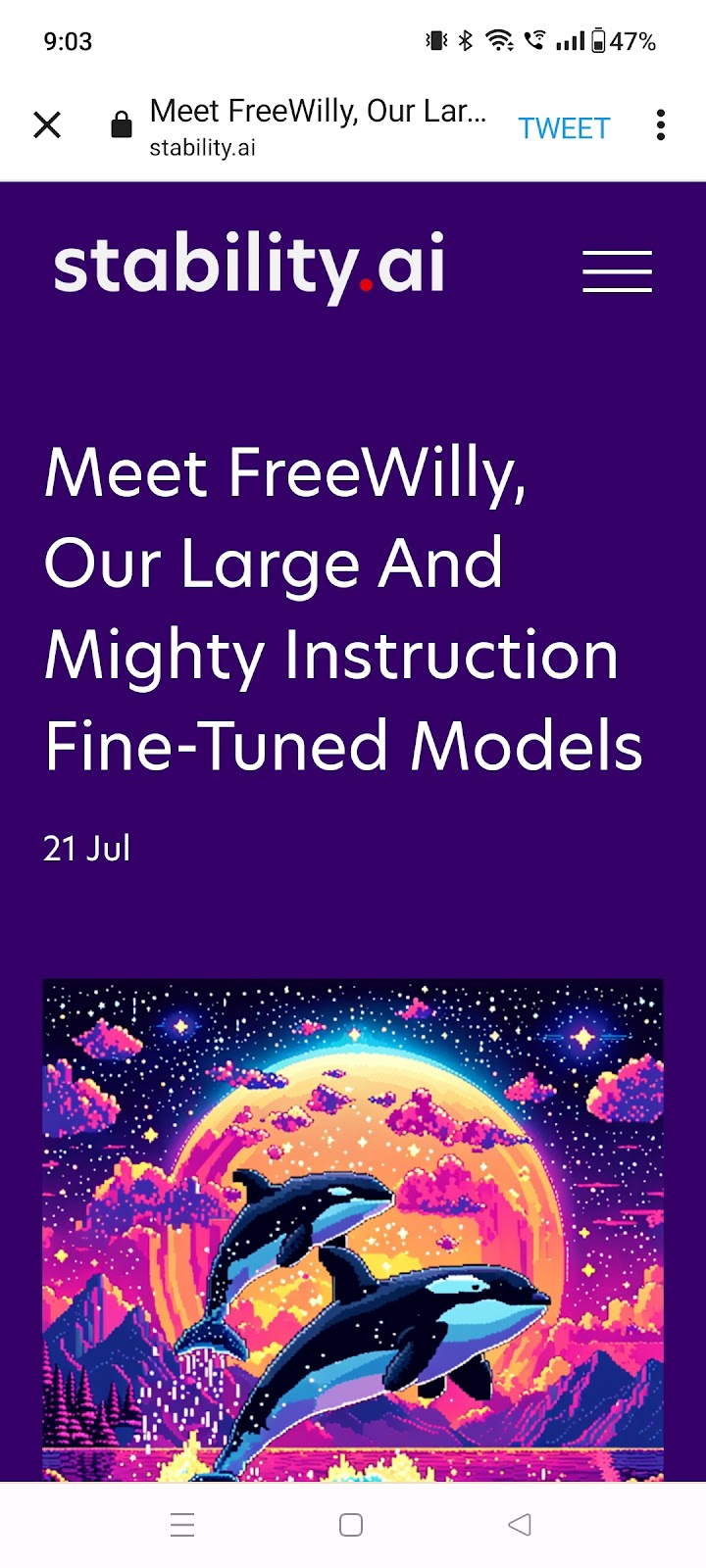The image size is (706, 1568).
Task: View the site security lock info
Action: tap(122, 125)
